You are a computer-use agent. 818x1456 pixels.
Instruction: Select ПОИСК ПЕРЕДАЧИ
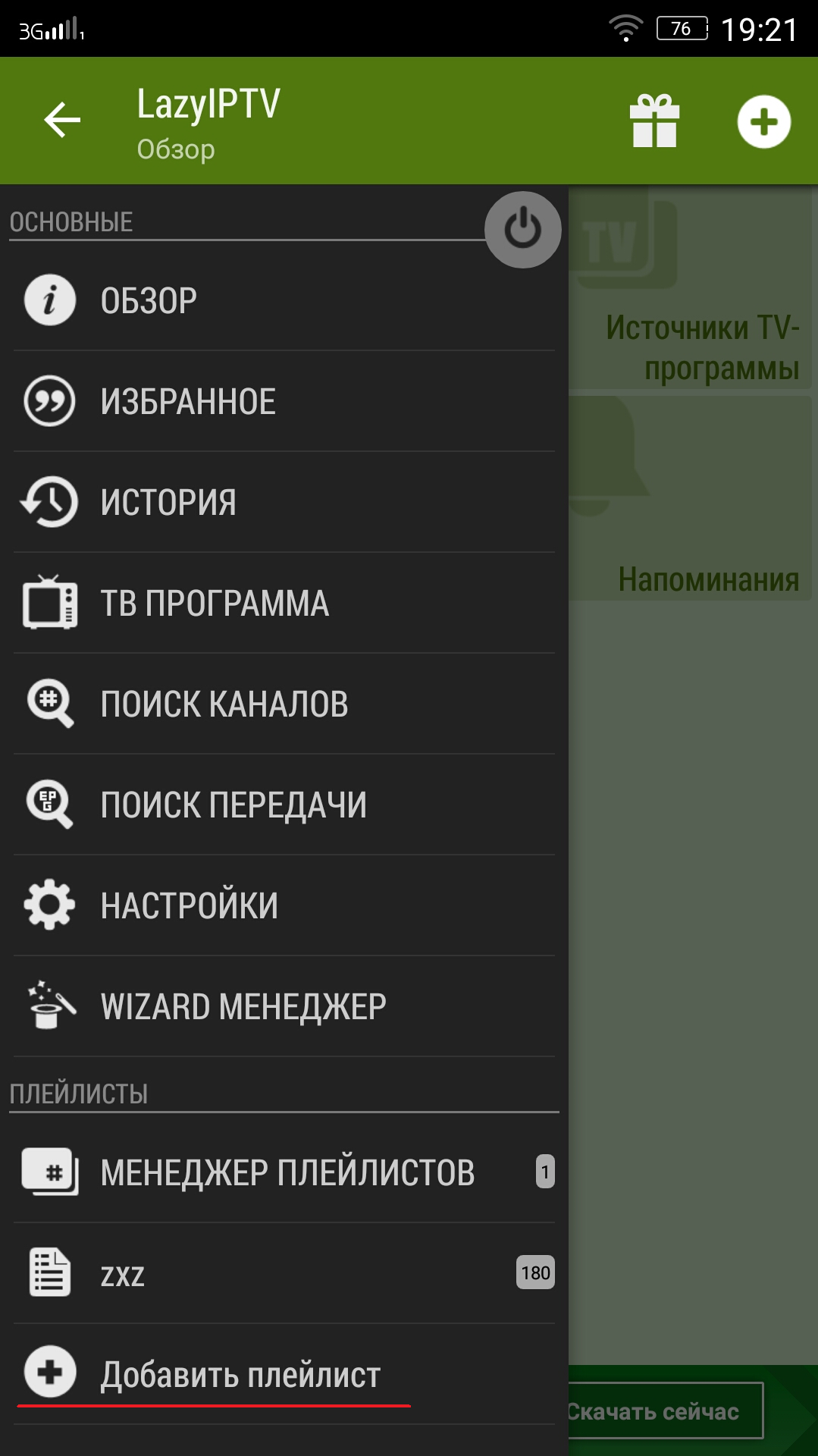284,805
